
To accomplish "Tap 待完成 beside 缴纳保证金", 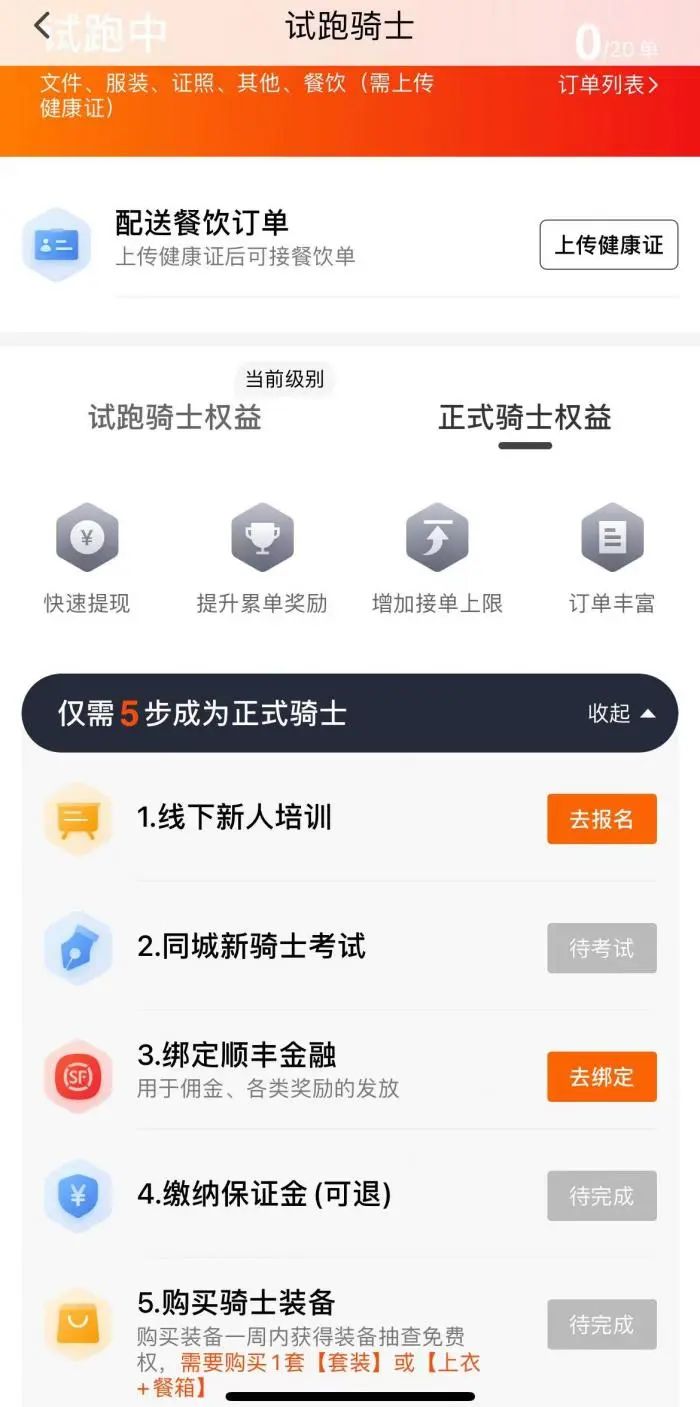I will (601, 1196).
